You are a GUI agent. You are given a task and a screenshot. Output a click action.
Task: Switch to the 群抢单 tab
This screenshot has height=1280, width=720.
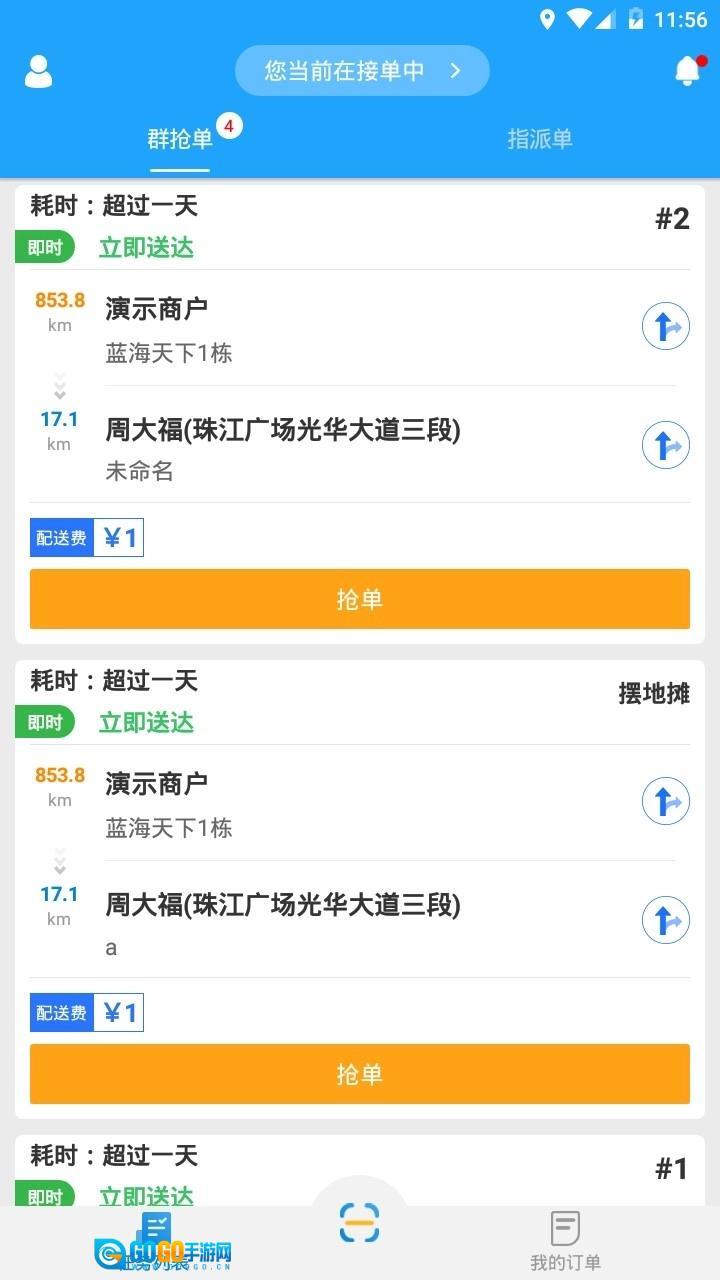pyautogui.click(x=180, y=139)
